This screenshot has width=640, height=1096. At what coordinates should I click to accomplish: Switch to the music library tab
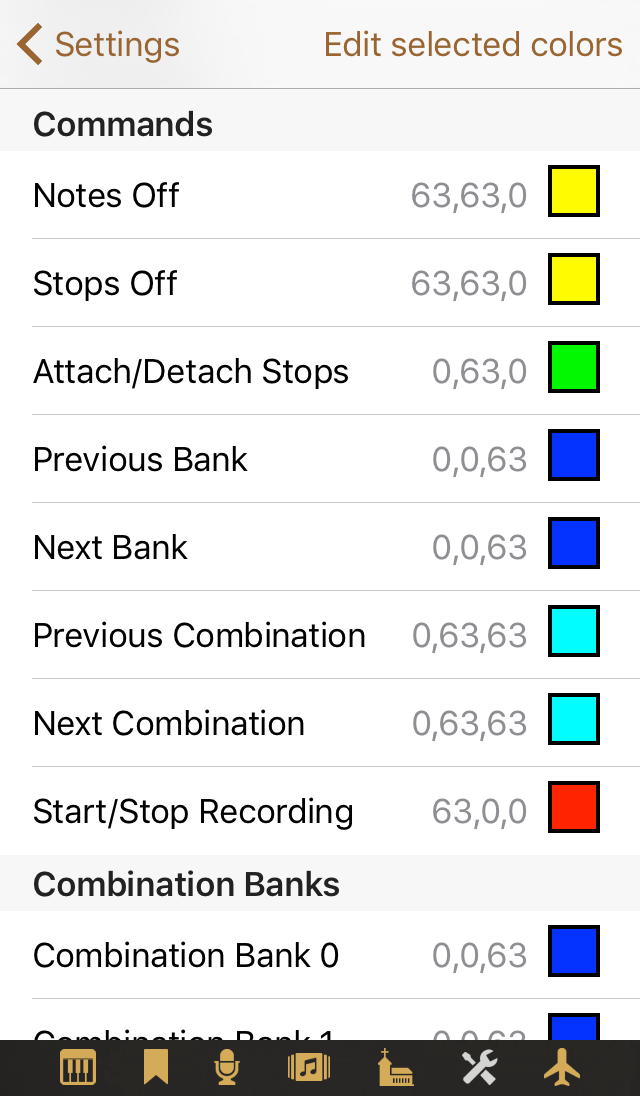pos(310,1068)
